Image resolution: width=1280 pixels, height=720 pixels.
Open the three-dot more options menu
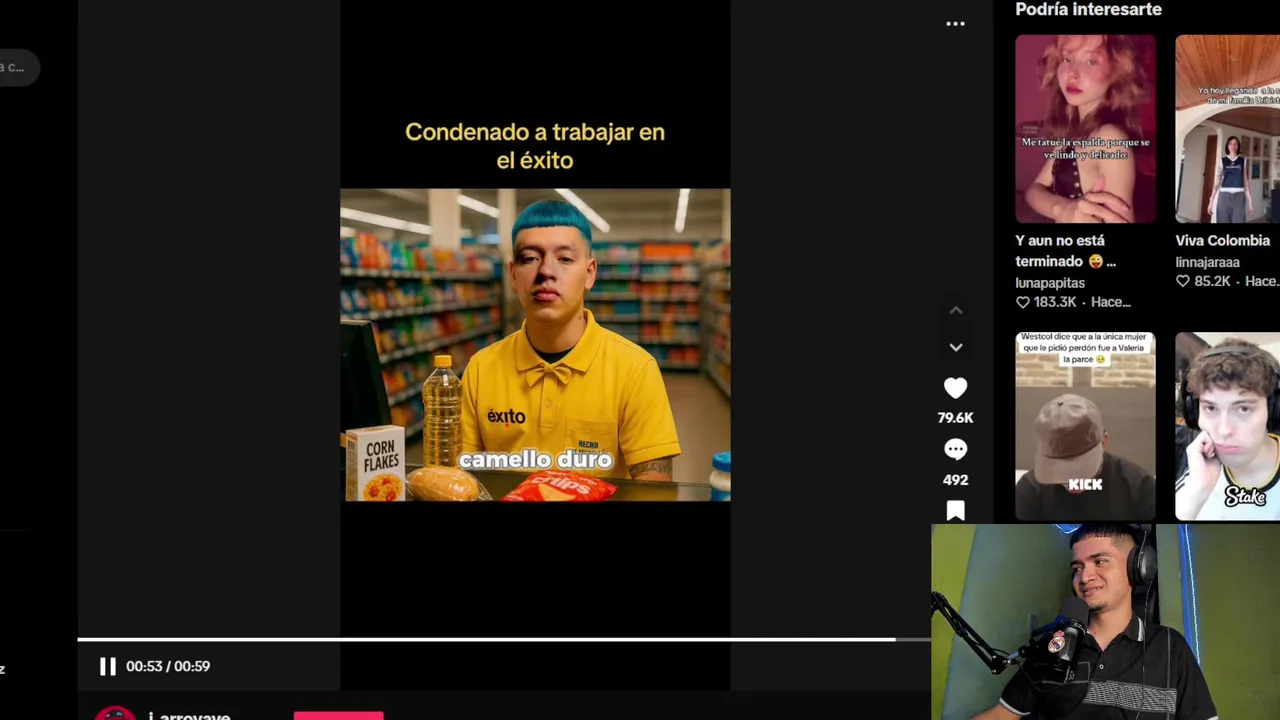[x=955, y=24]
